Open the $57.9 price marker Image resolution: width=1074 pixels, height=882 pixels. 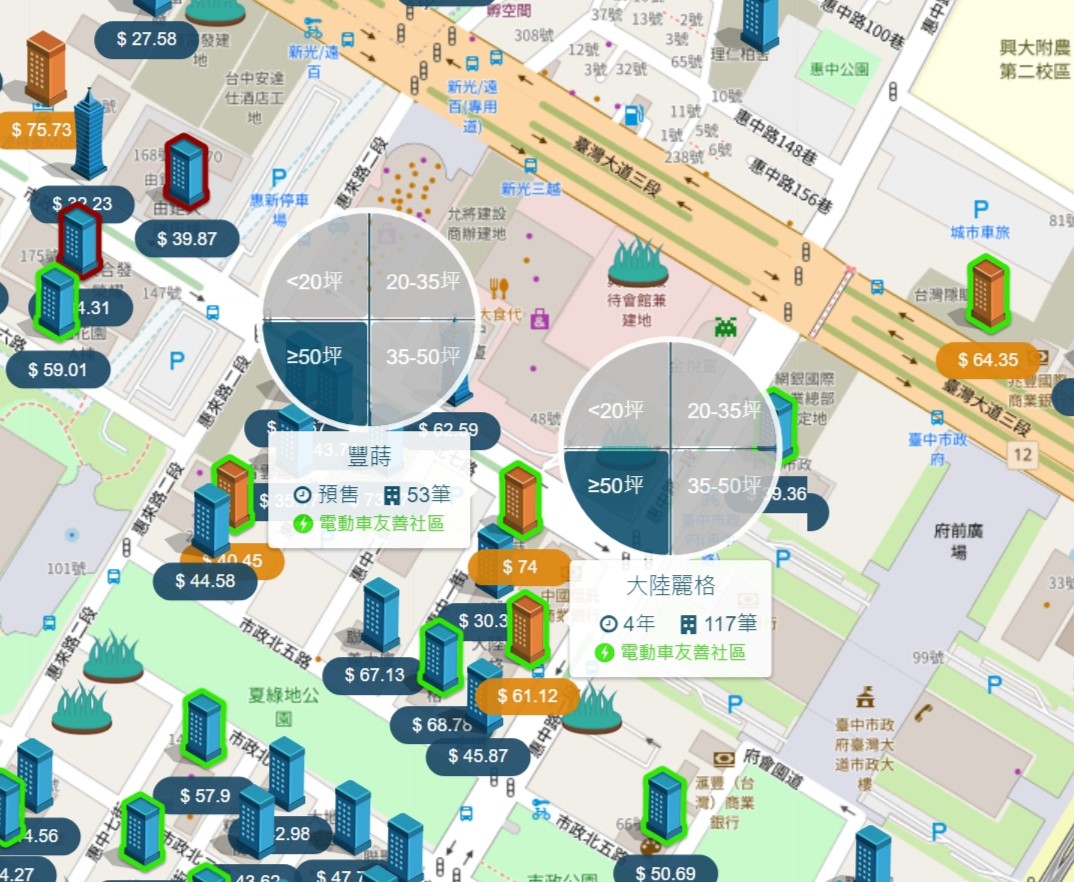click(206, 796)
